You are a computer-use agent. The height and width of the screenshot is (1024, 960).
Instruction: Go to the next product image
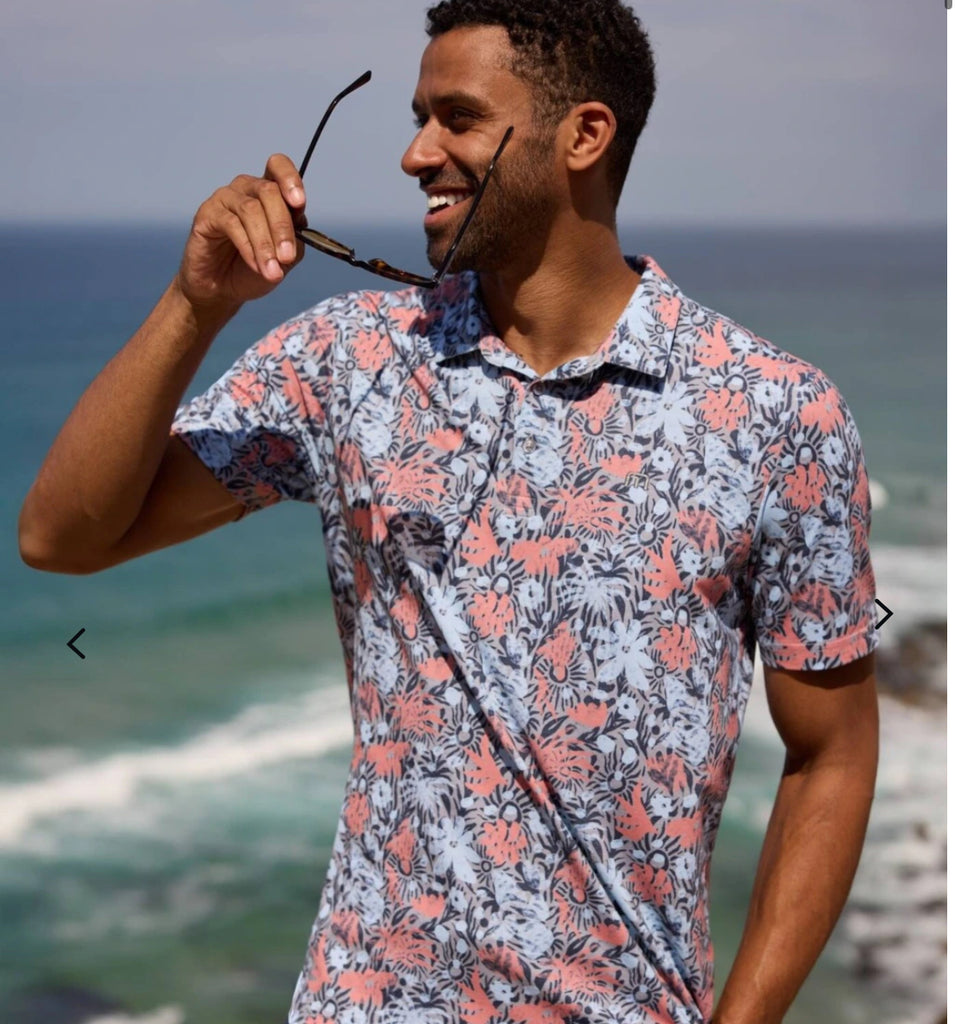[x=883, y=613]
